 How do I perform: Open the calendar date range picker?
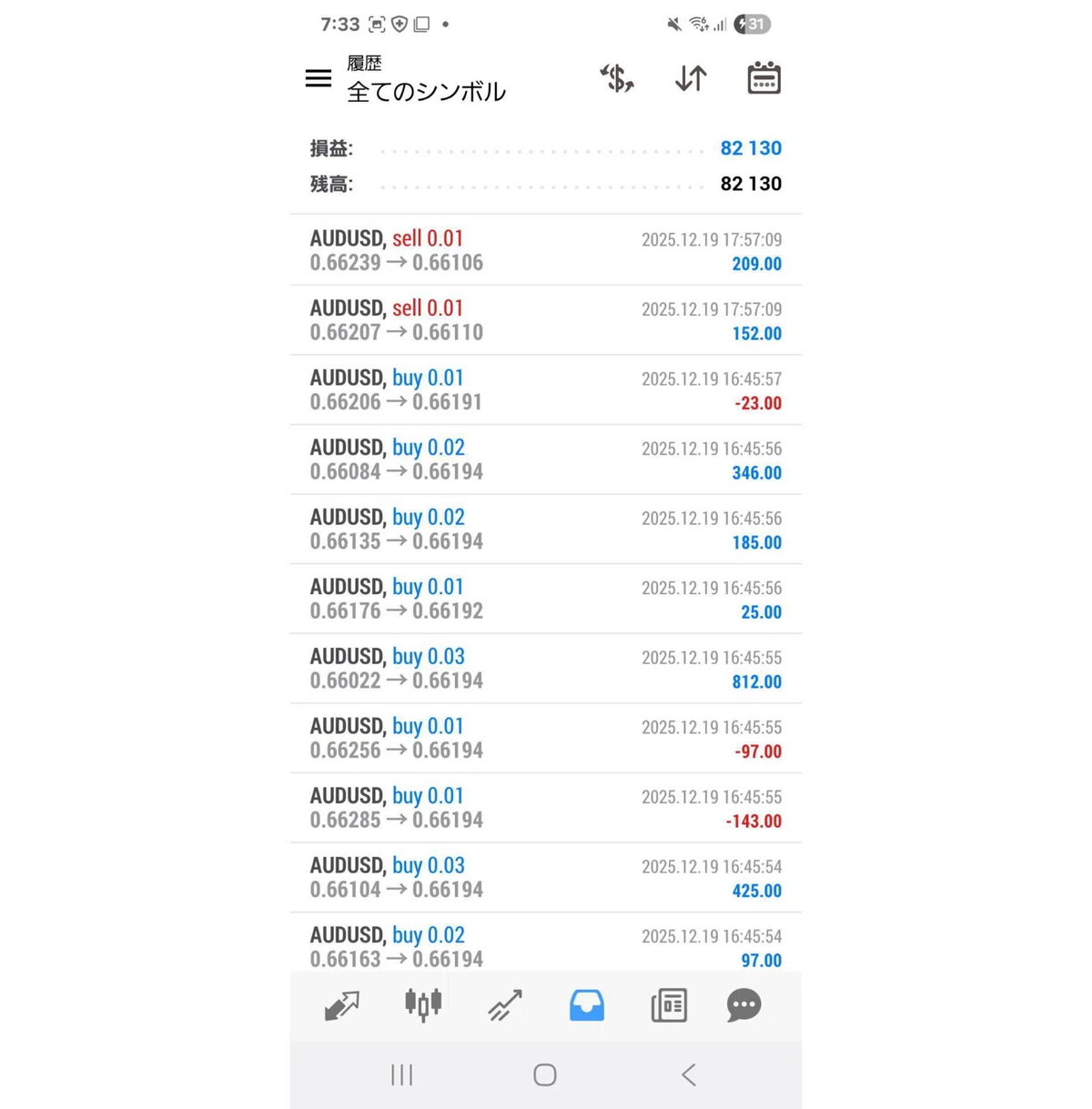point(763,78)
